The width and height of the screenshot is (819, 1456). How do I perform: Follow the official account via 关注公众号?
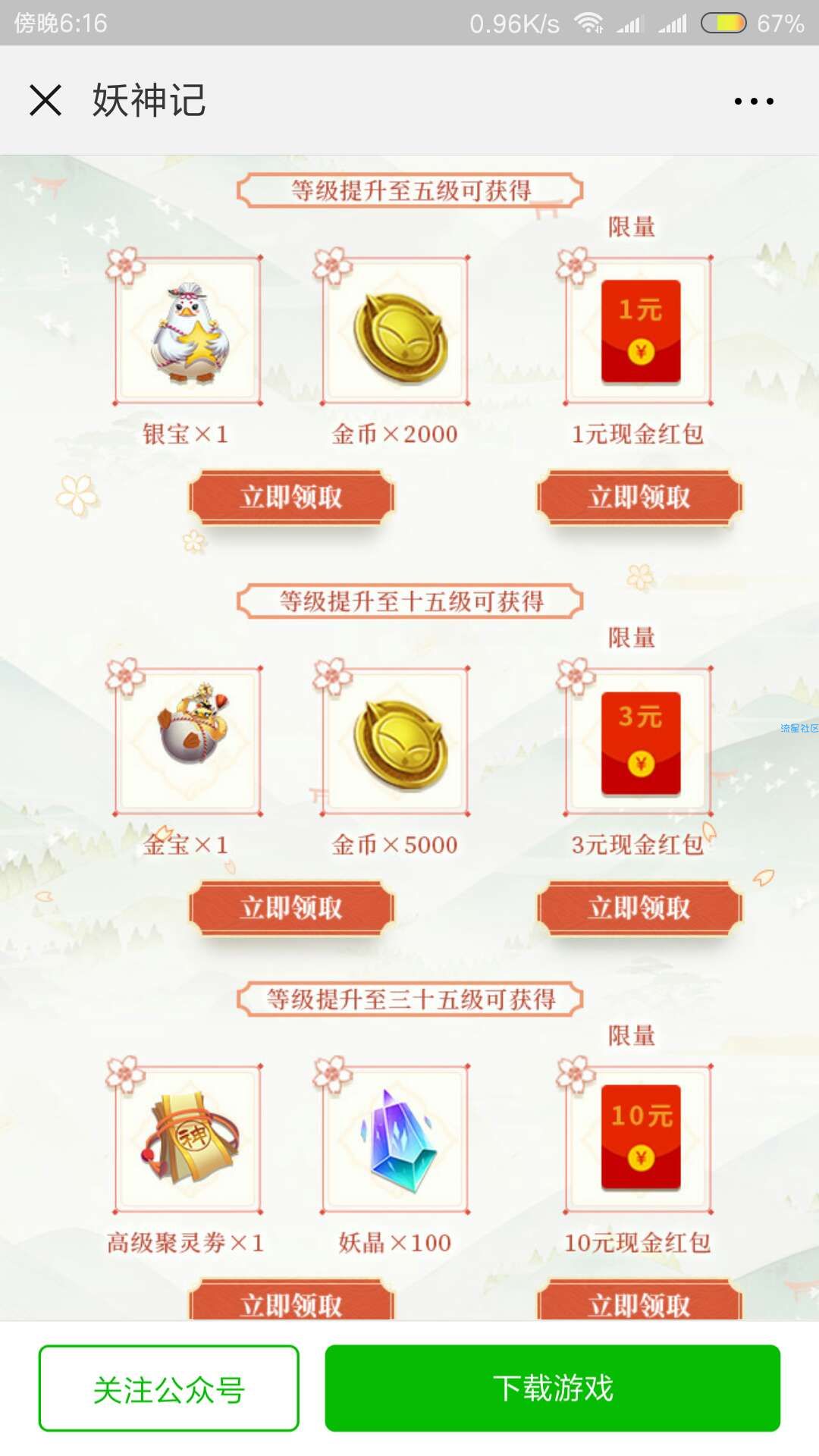point(169,1389)
